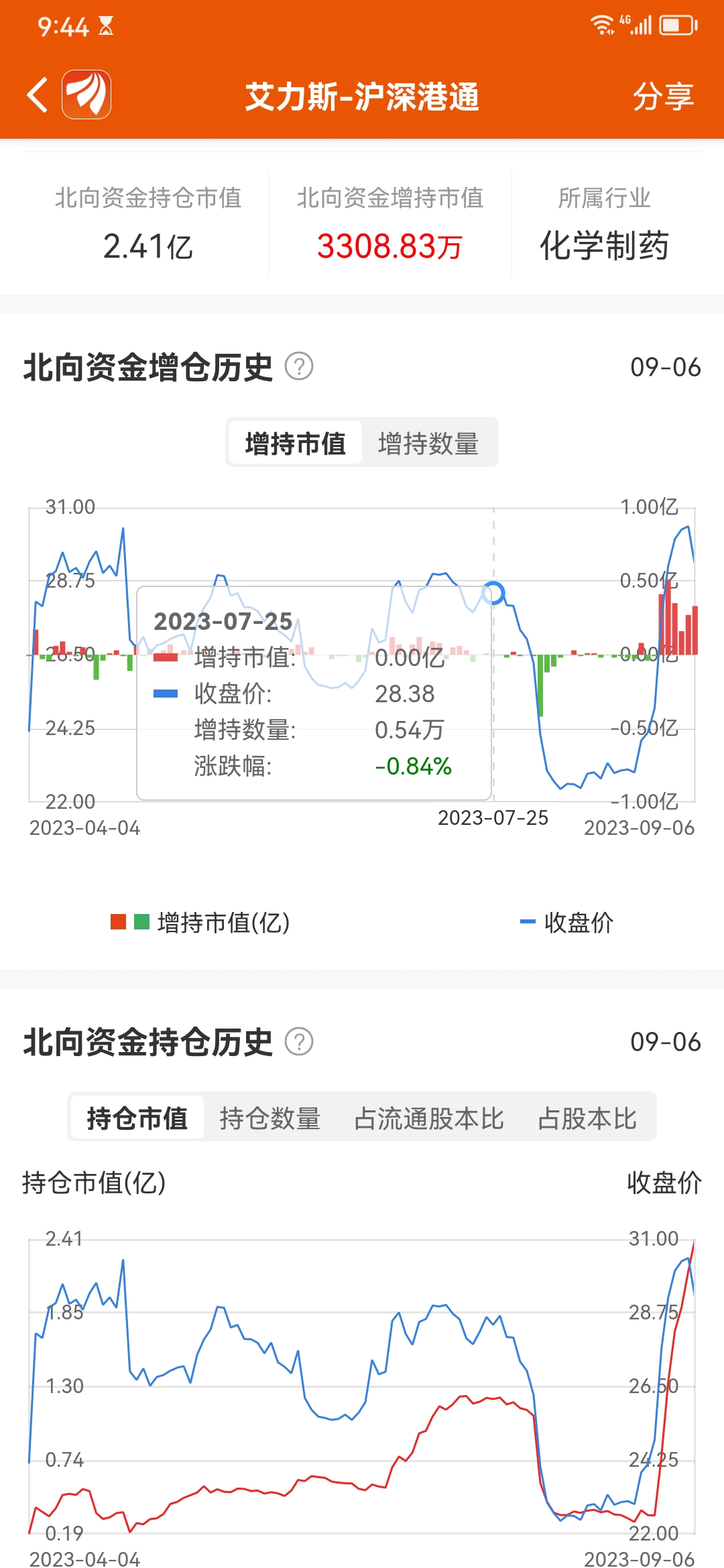Open help icon next to 北向资金增仓历史
Screen dimensions: 724x1568
299,367
